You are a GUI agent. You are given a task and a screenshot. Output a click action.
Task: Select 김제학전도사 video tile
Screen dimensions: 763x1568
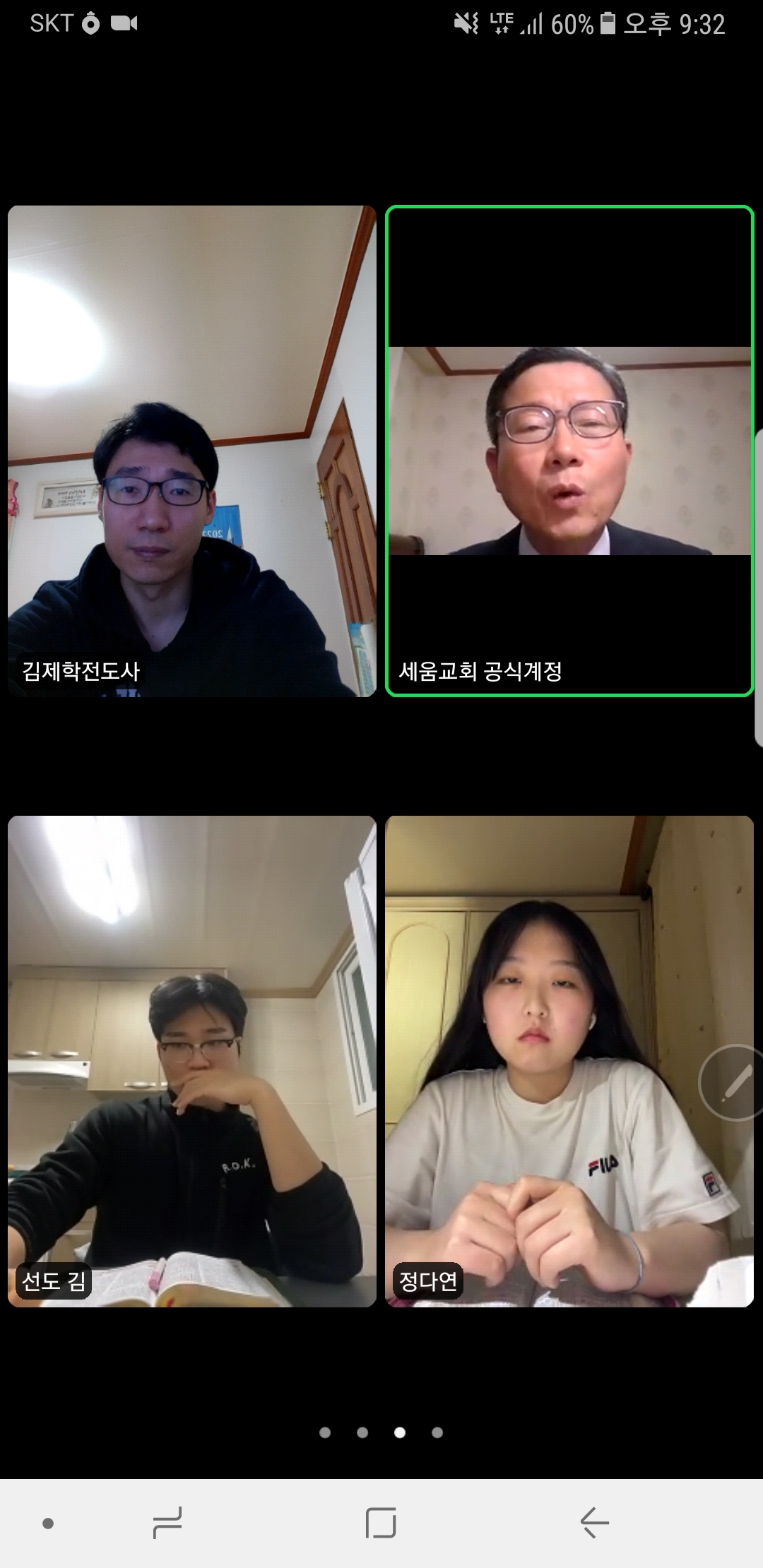pyautogui.click(x=191, y=452)
